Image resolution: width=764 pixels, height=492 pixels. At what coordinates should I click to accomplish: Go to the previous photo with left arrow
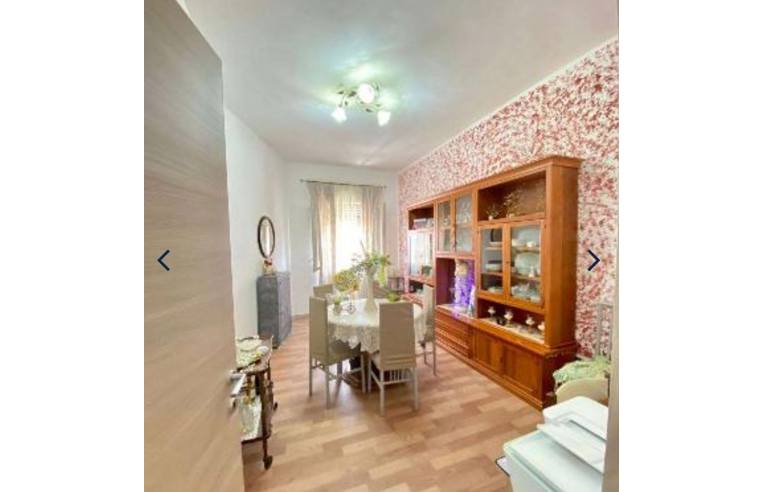click(164, 260)
